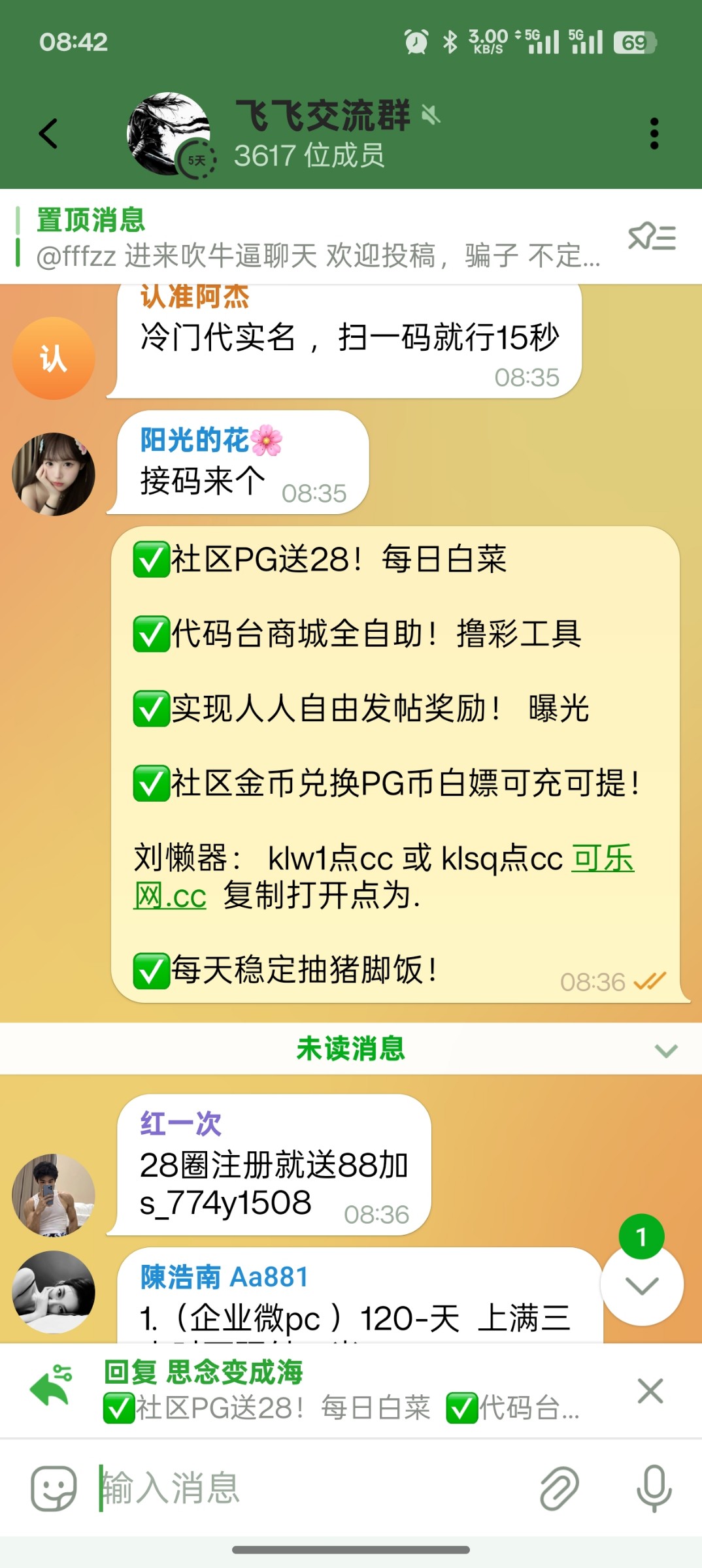
Task: Open 红一次's profile avatar
Action: (54, 1194)
